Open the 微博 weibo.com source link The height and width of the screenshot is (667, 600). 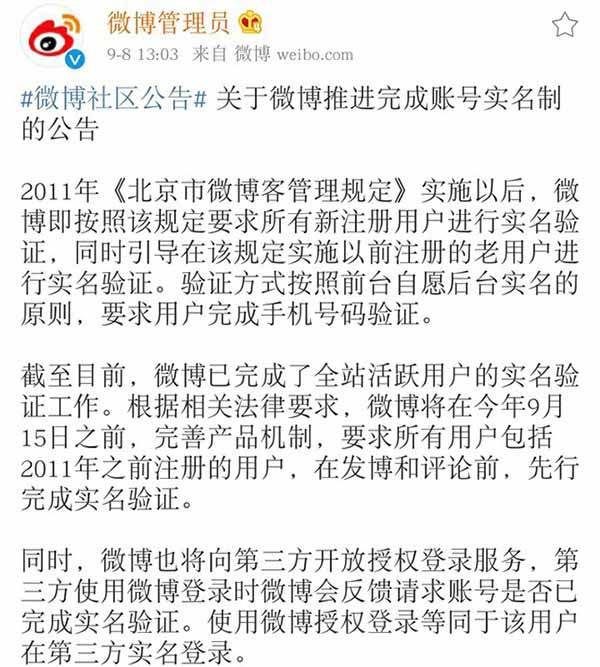click(297, 55)
